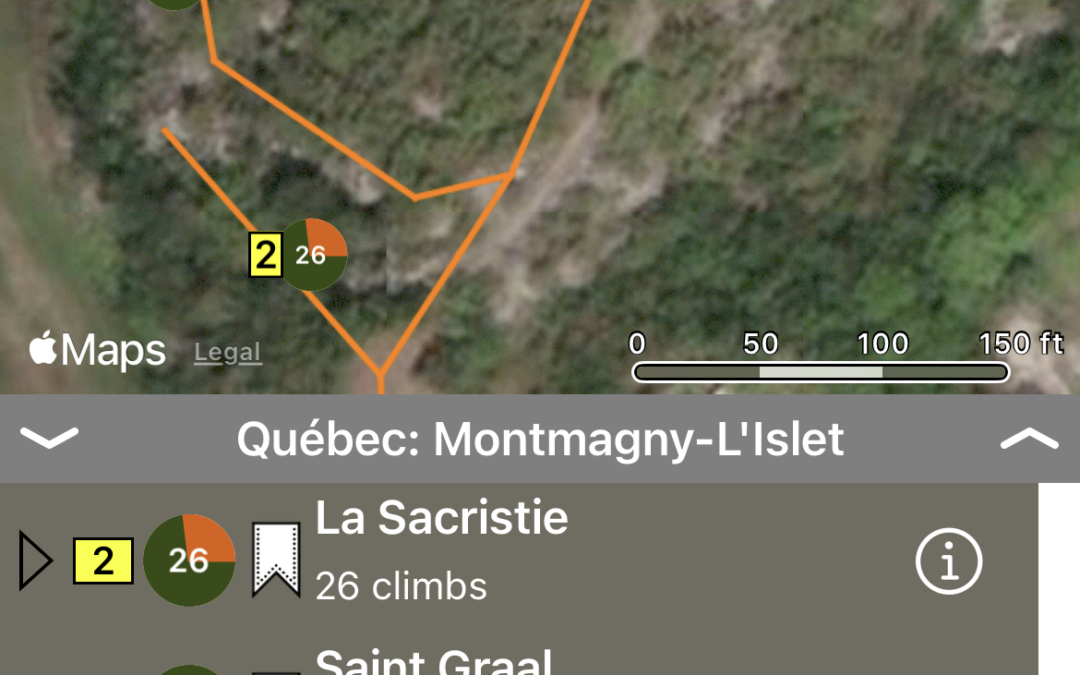Expand the panel with the up chevron
The image size is (1080, 675).
1029,438
